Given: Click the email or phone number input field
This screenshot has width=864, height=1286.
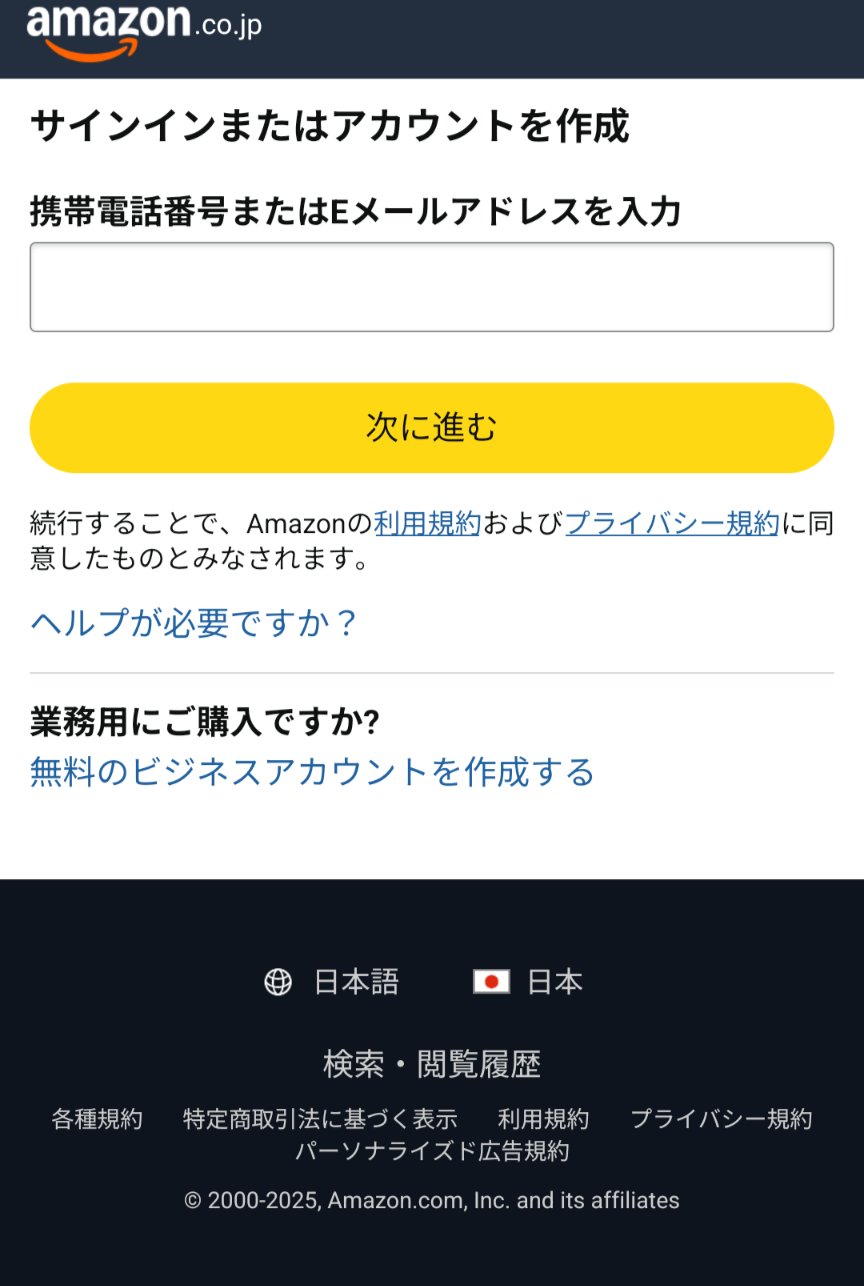Looking at the screenshot, I should pos(432,286).
